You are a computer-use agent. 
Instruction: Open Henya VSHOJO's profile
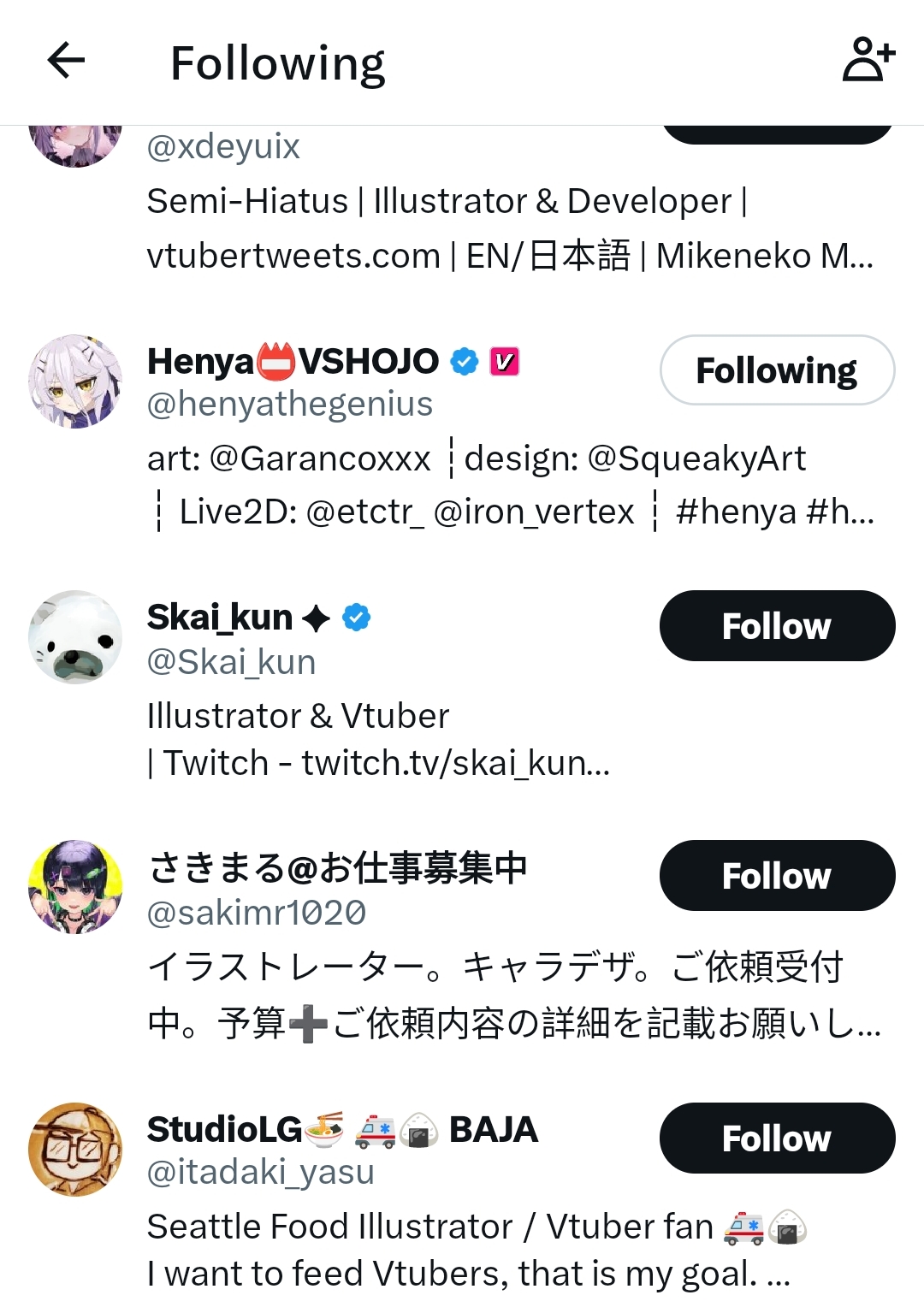(x=292, y=362)
